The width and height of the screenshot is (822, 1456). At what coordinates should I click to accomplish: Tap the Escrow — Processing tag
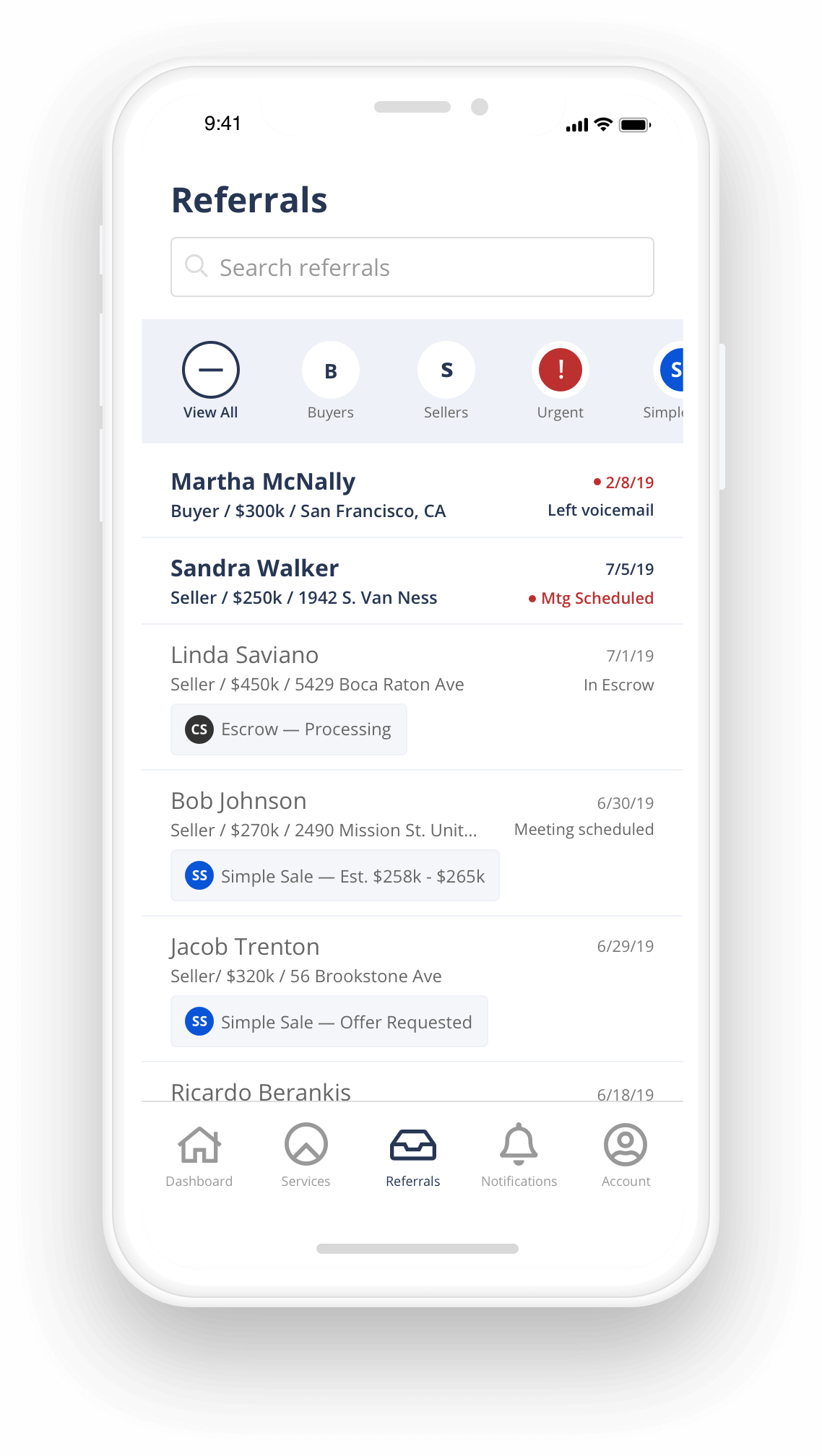point(289,729)
